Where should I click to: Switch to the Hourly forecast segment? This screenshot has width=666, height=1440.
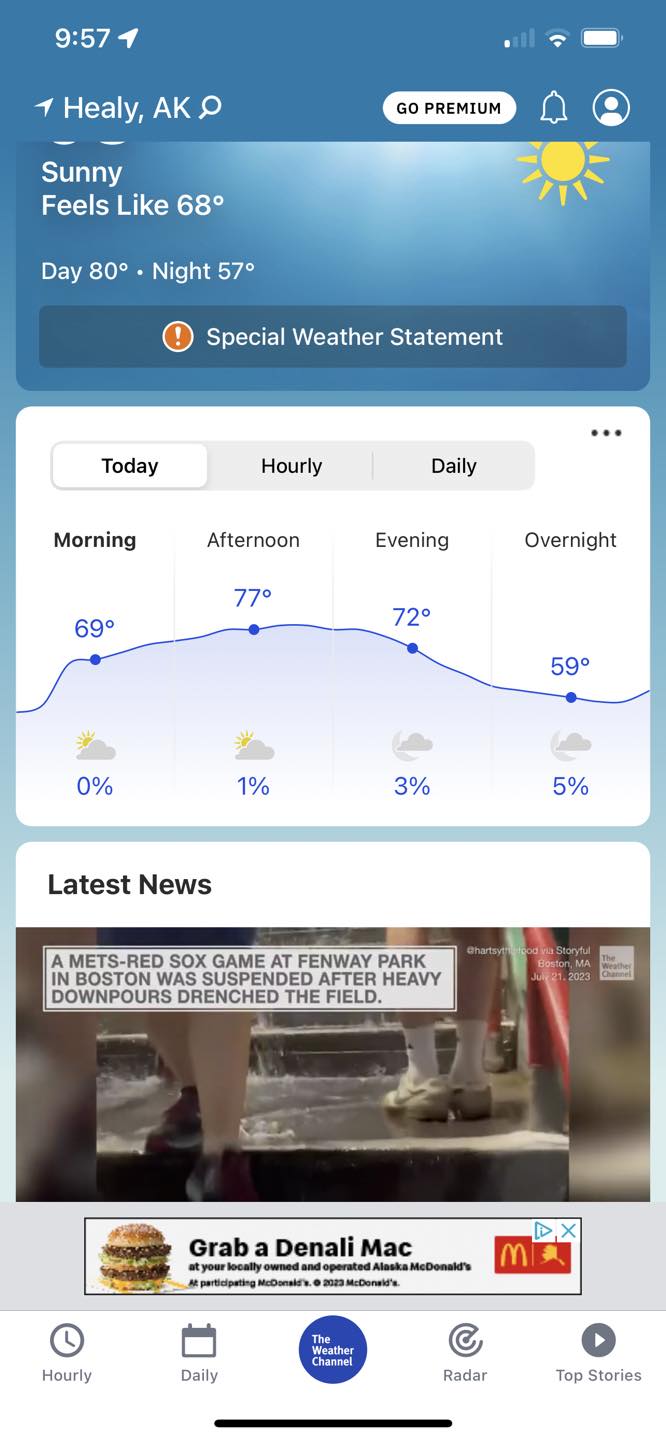(291, 466)
